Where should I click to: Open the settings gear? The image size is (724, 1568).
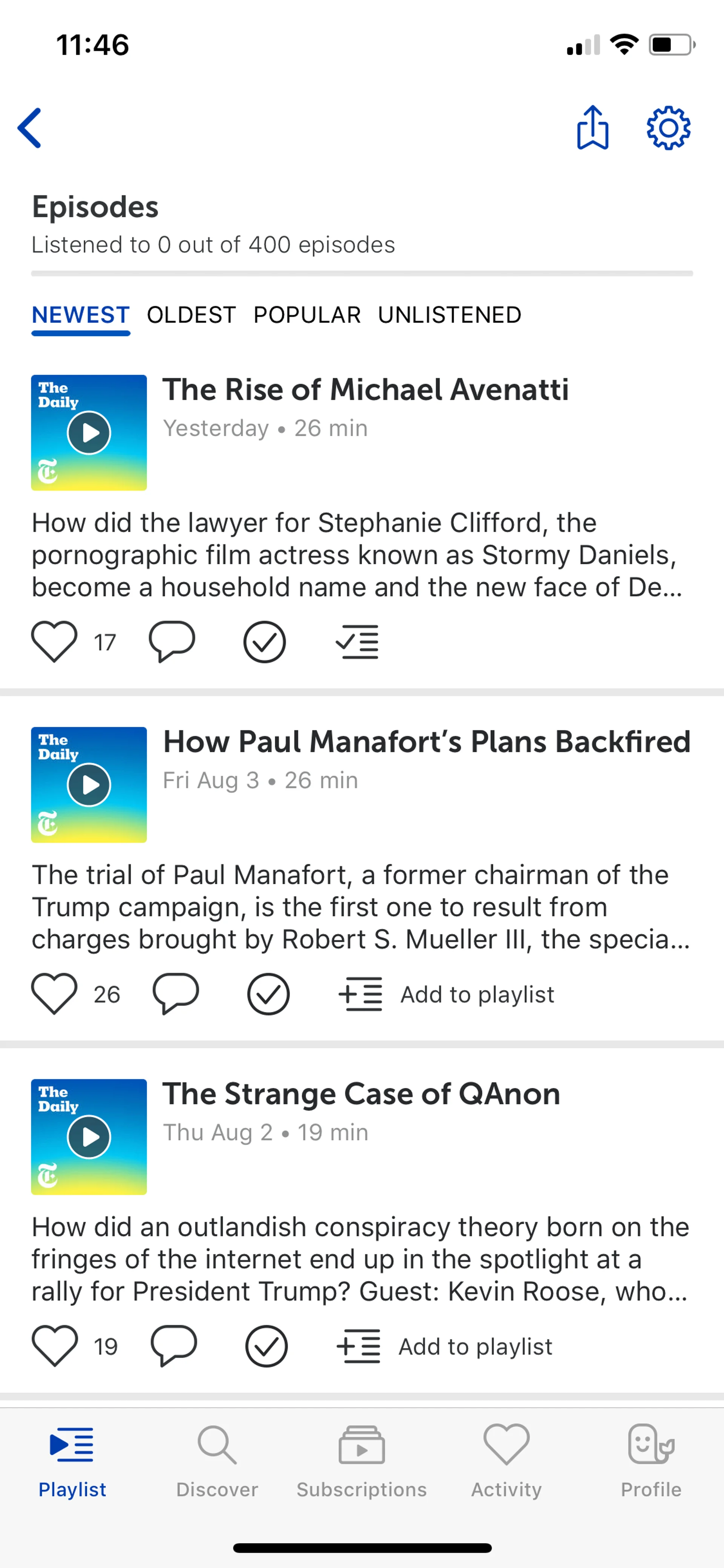click(x=668, y=128)
